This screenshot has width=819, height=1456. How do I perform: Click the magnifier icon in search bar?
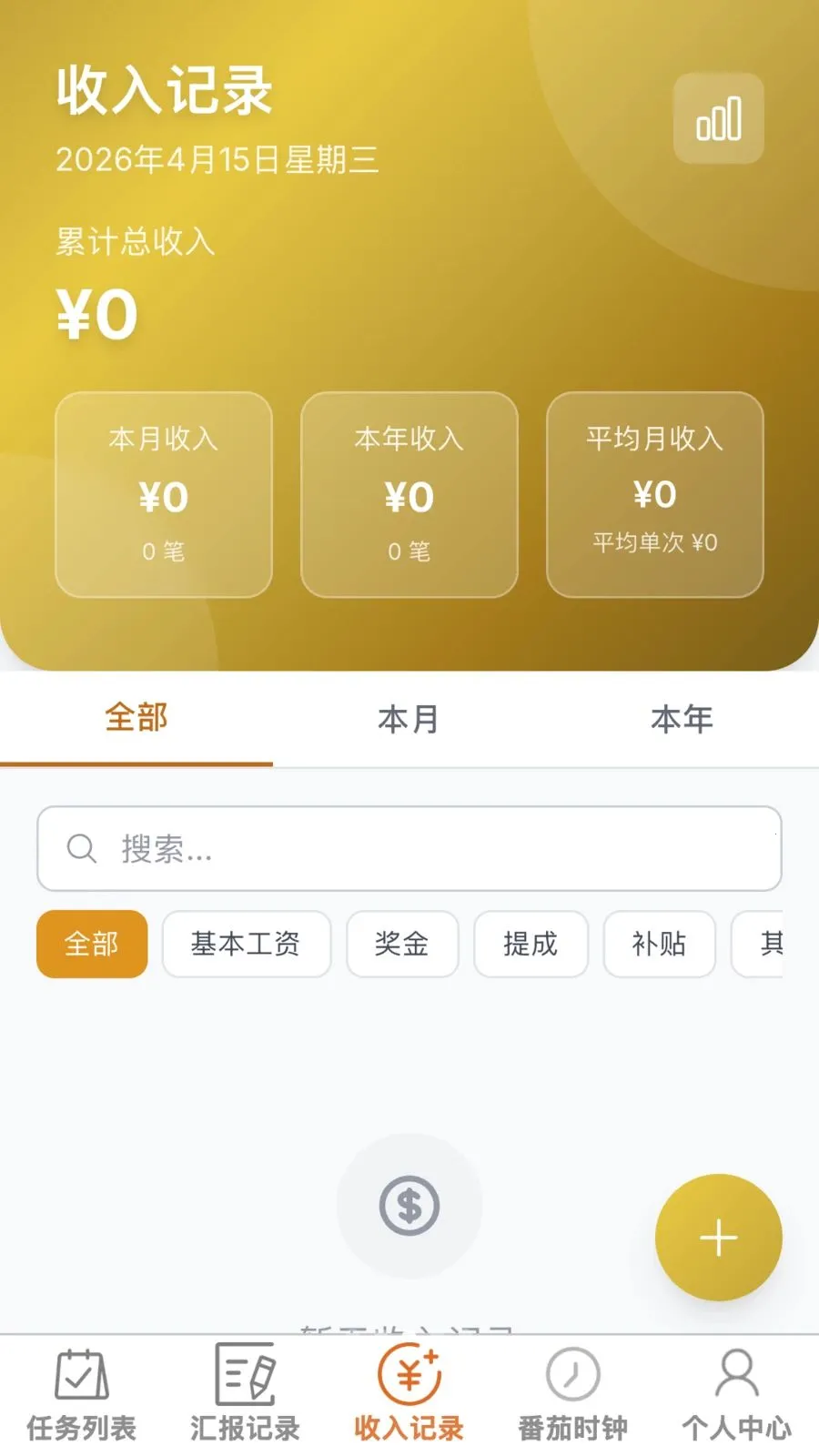pos(81,849)
